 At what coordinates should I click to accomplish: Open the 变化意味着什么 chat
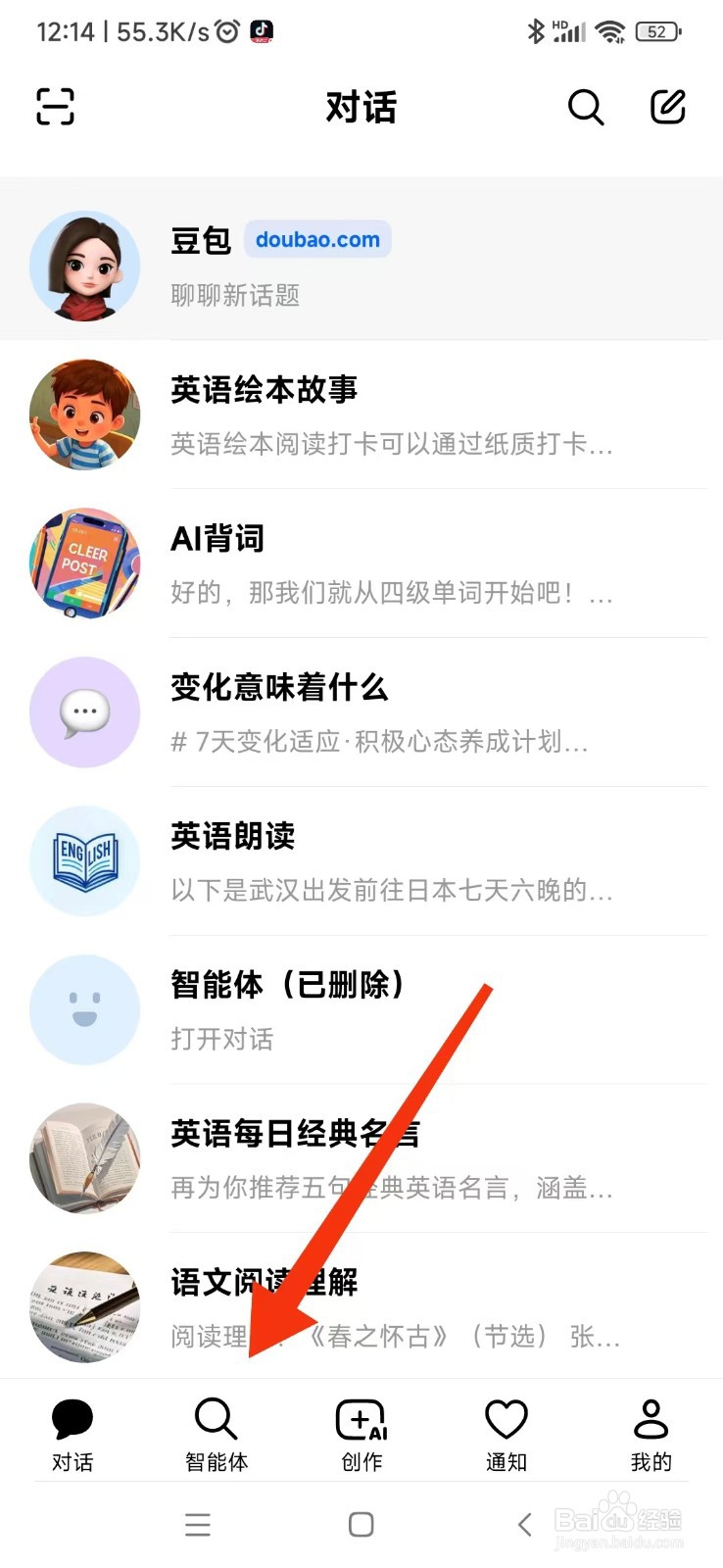coord(392,712)
